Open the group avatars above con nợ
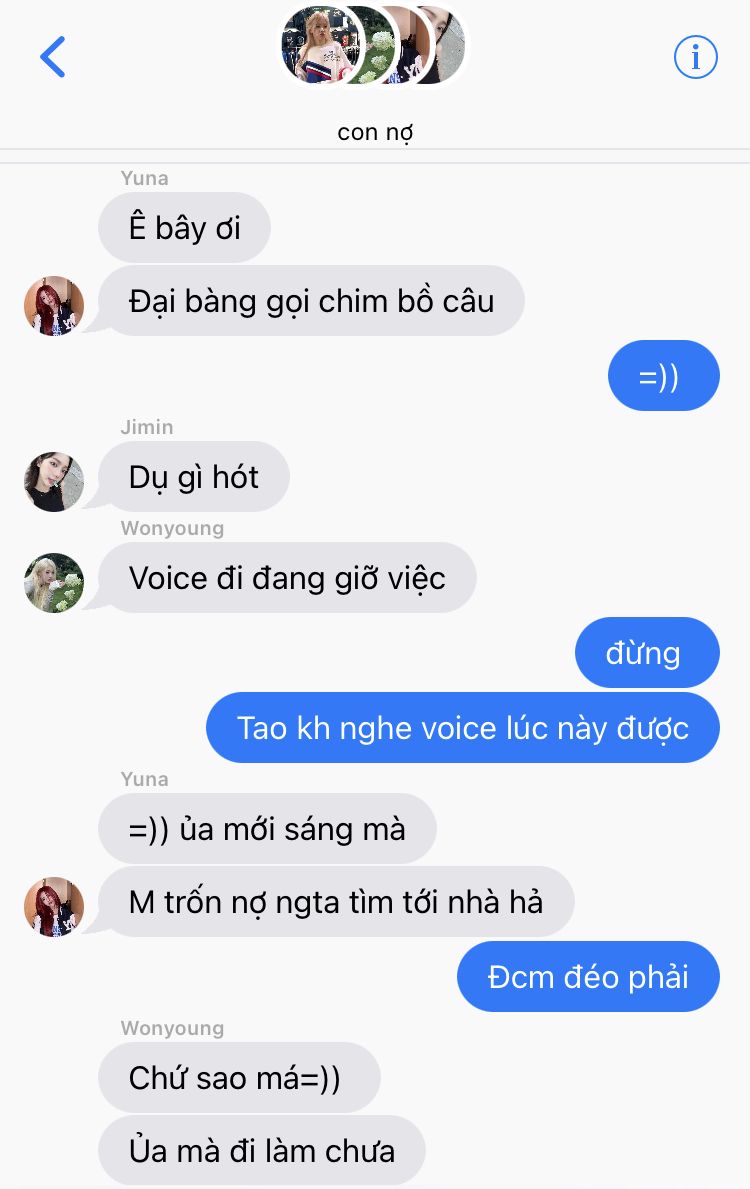750x1189 pixels. [374, 46]
